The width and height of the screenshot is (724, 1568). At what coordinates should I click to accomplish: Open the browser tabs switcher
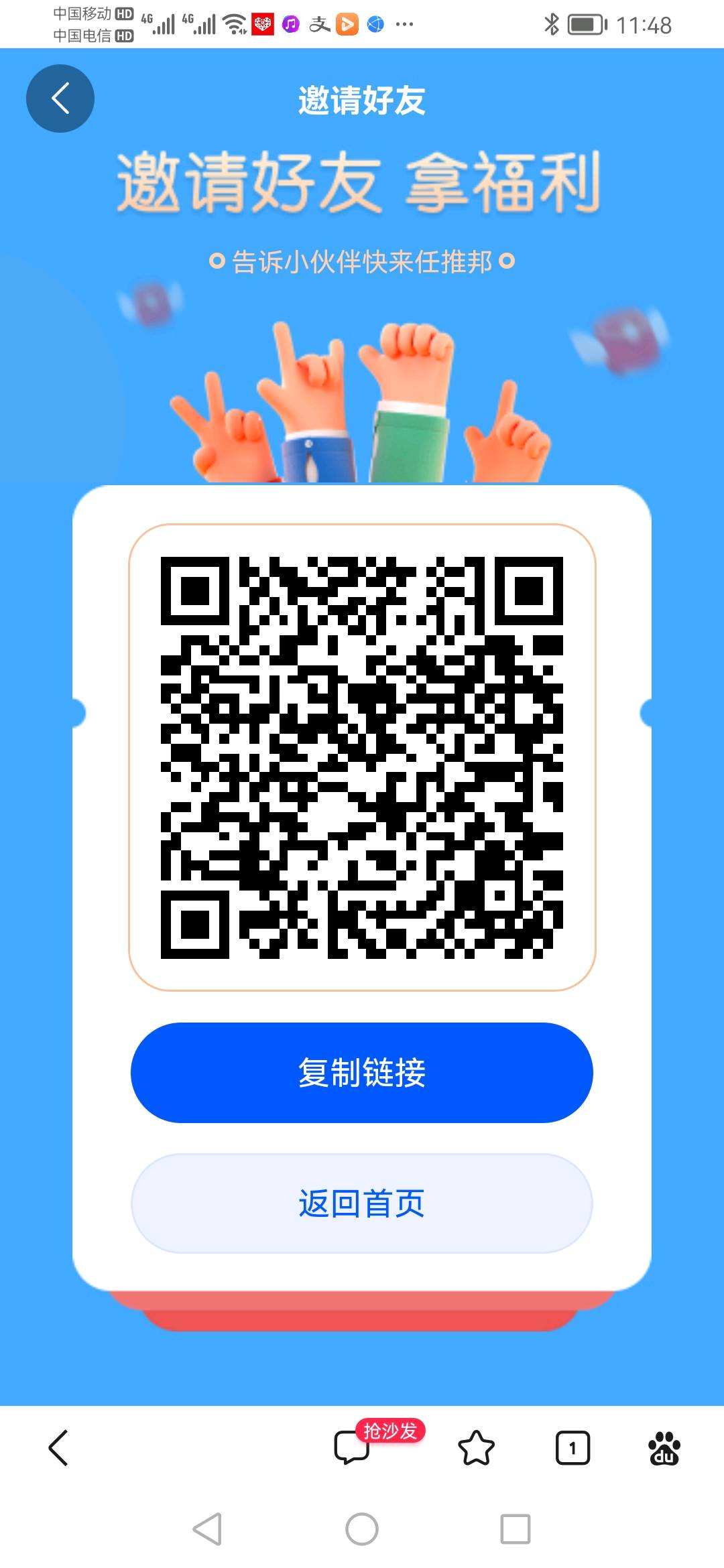[x=572, y=1447]
